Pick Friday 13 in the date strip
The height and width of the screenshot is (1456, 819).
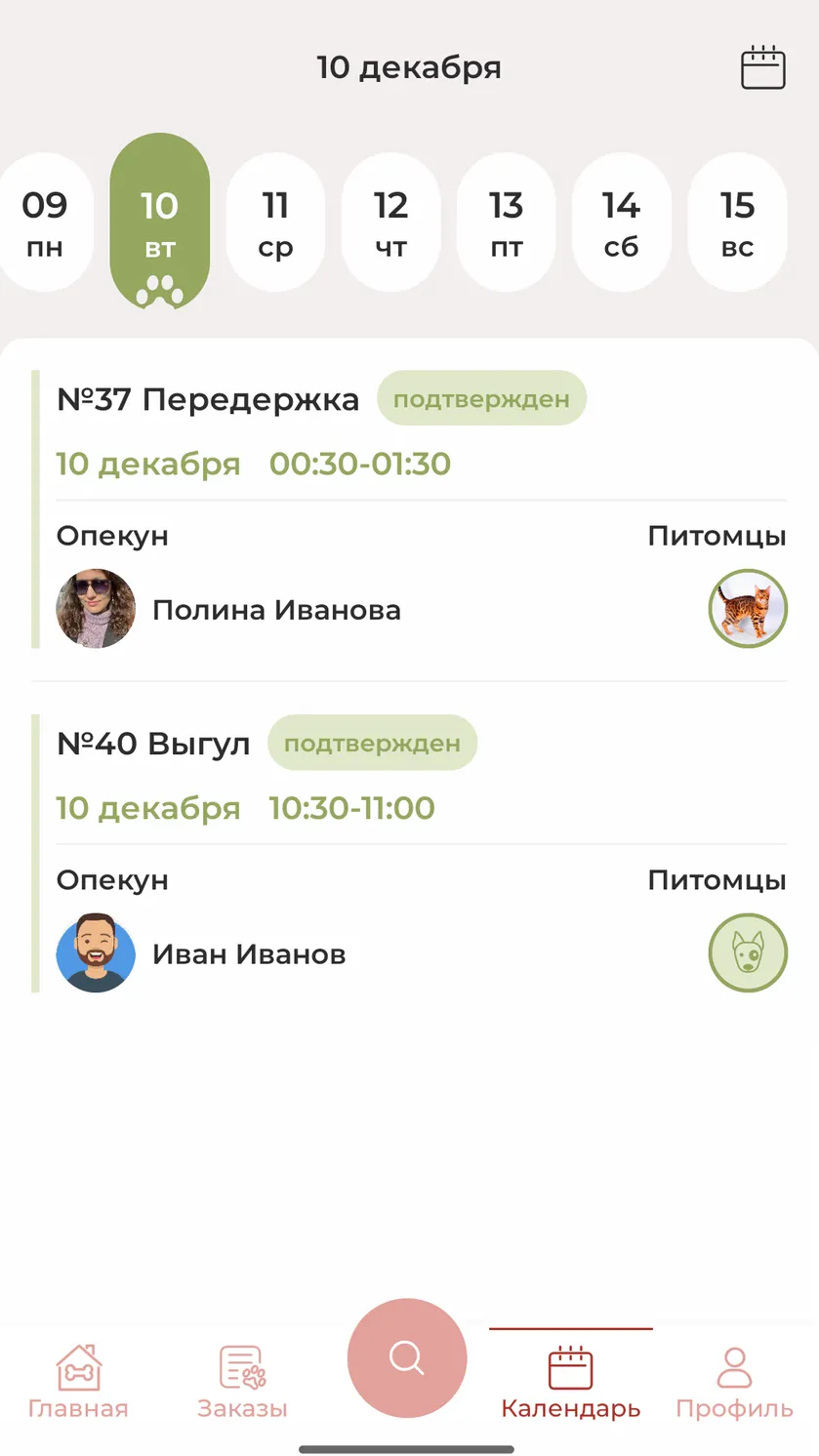506,222
